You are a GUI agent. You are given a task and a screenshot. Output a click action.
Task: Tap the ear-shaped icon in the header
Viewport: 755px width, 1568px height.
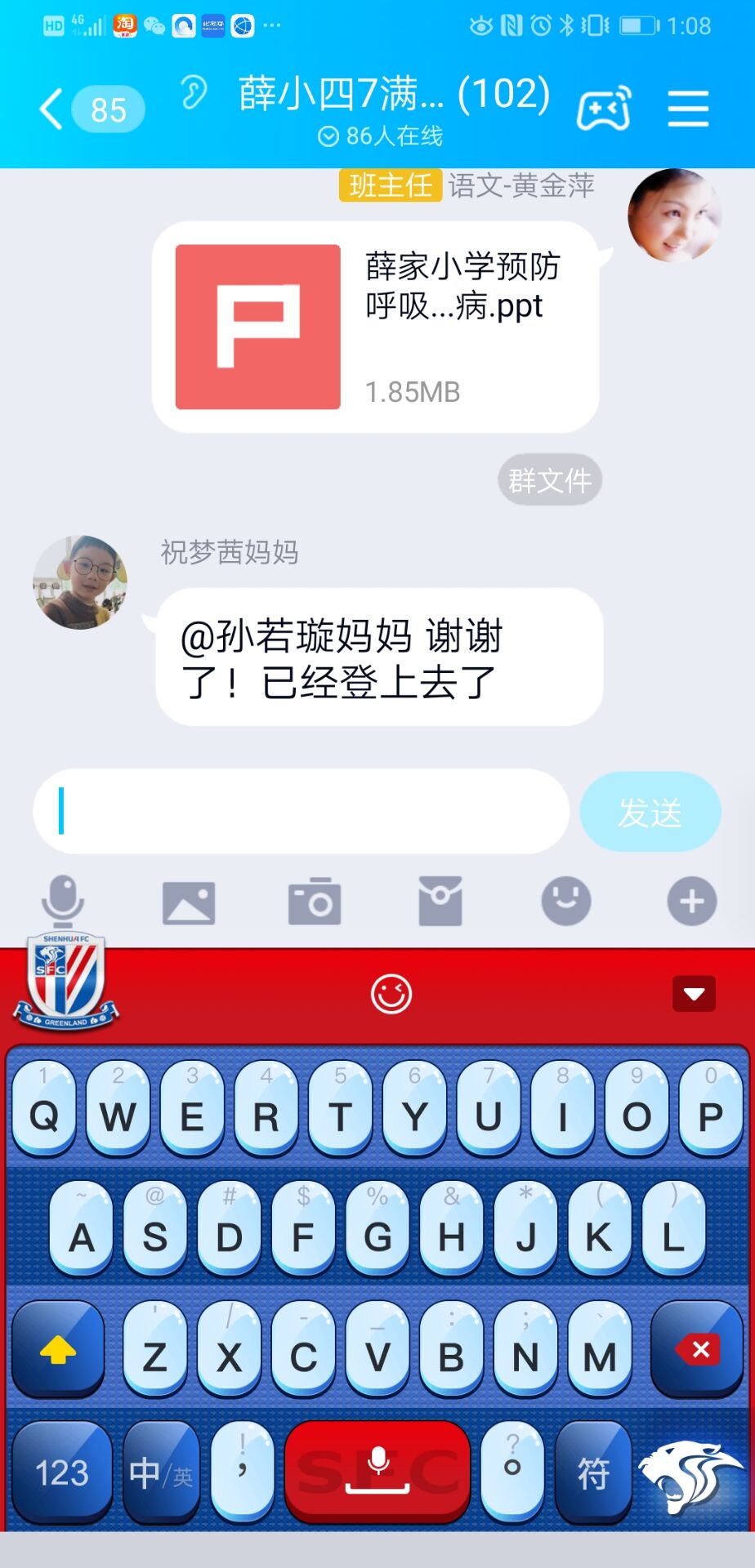(x=194, y=92)
